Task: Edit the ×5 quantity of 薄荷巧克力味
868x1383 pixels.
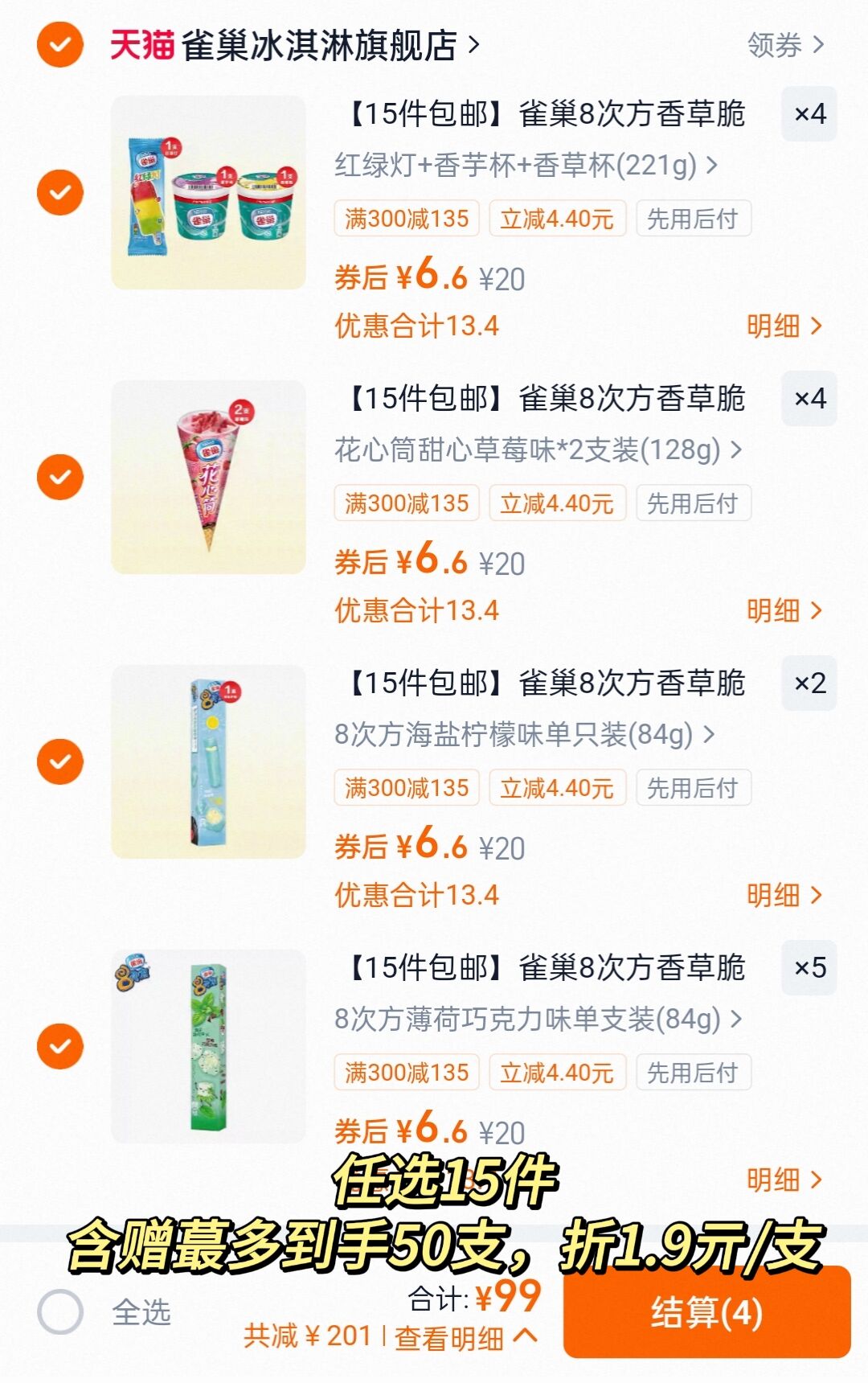Action: [809, 968]
